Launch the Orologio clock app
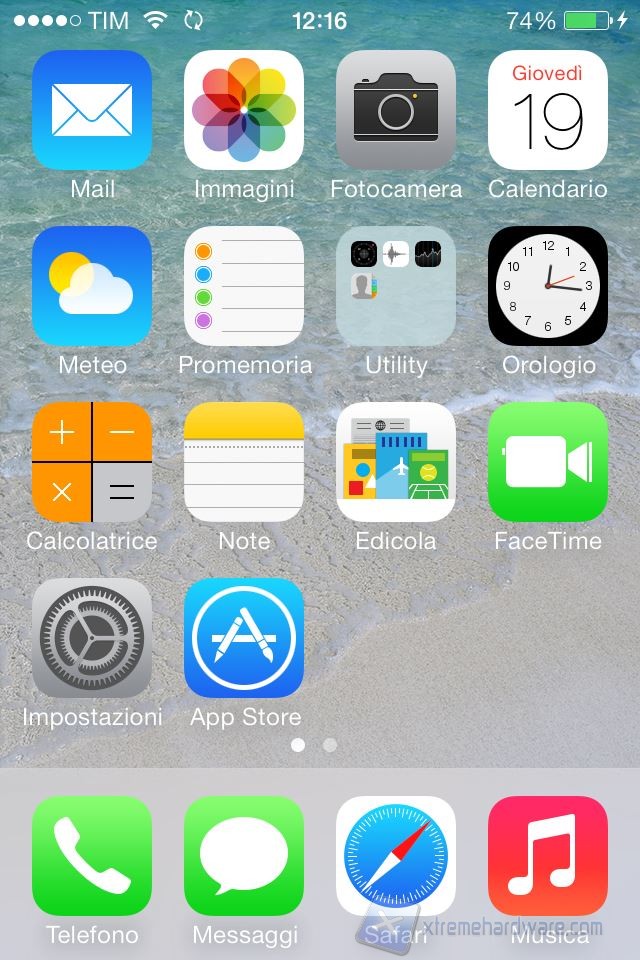The height and width of the screenshot is (960, 640). click(548, 286)
